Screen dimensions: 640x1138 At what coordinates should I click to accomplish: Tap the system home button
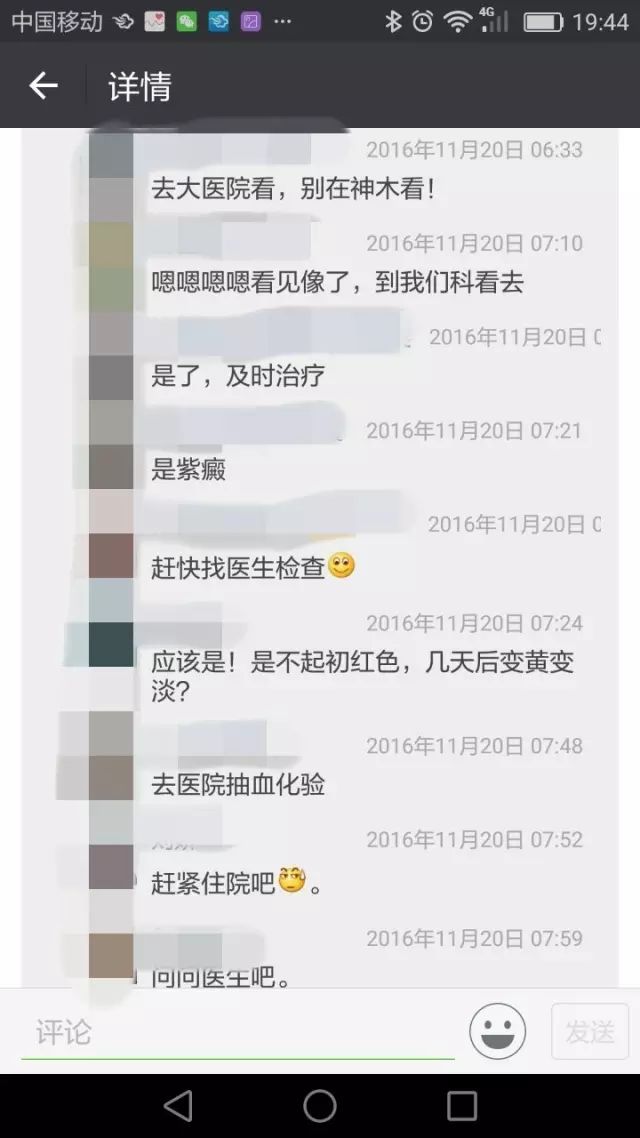point(320,1105)
